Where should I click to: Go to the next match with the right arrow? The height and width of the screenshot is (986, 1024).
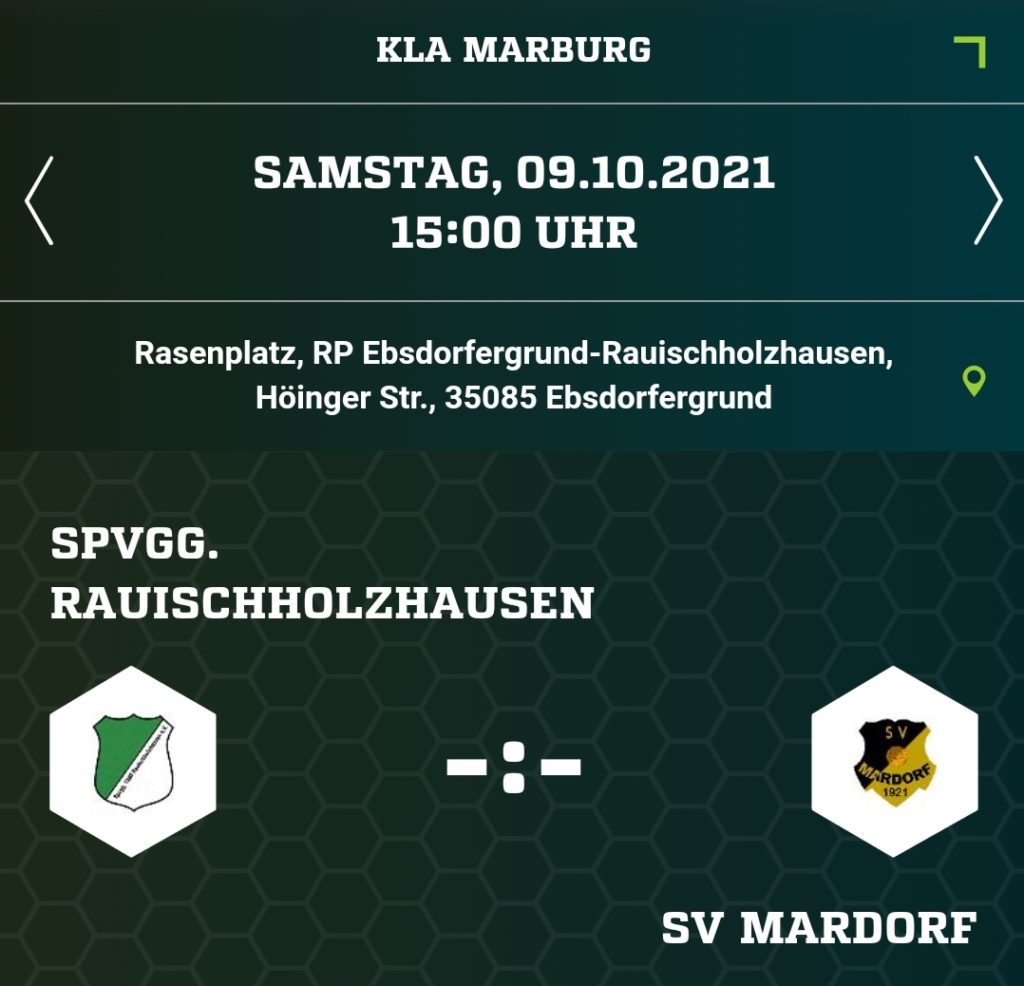point(986,200)
